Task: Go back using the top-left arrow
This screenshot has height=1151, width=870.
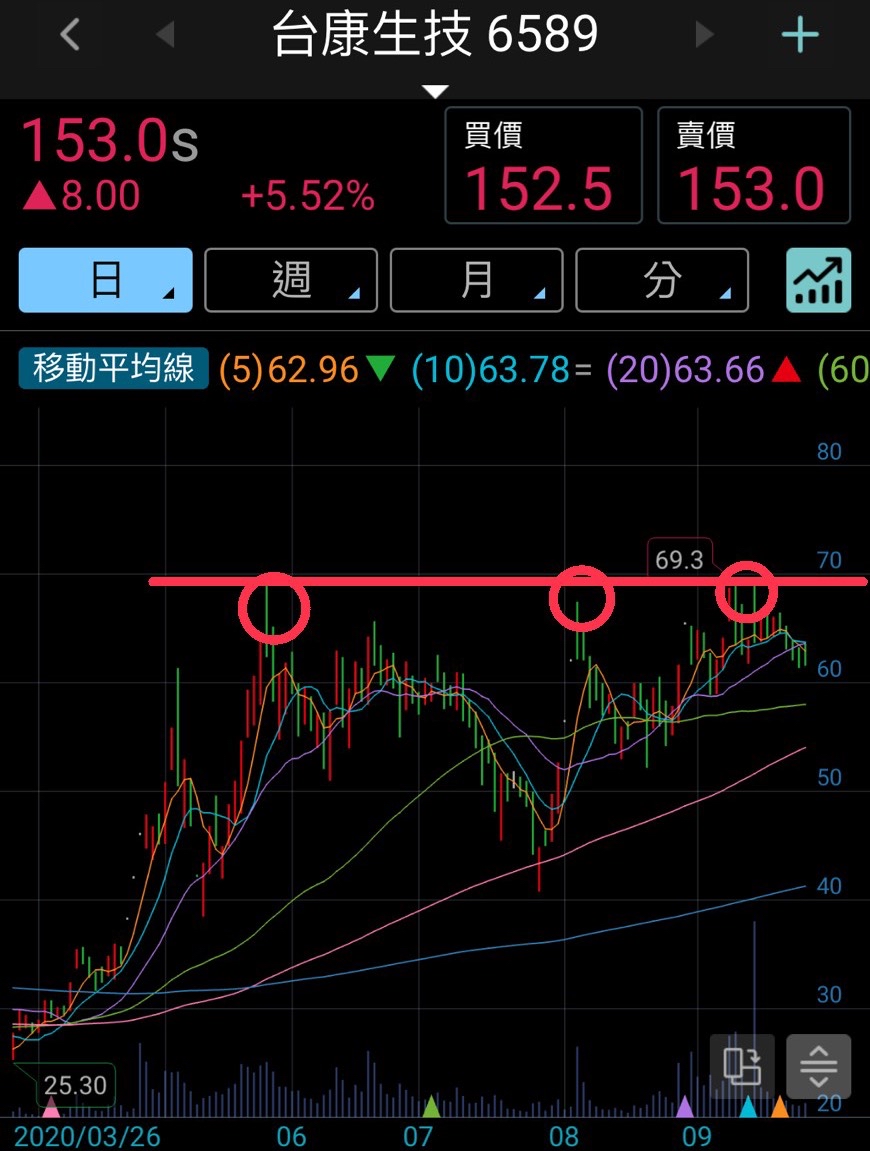Action: click(69, 35)
